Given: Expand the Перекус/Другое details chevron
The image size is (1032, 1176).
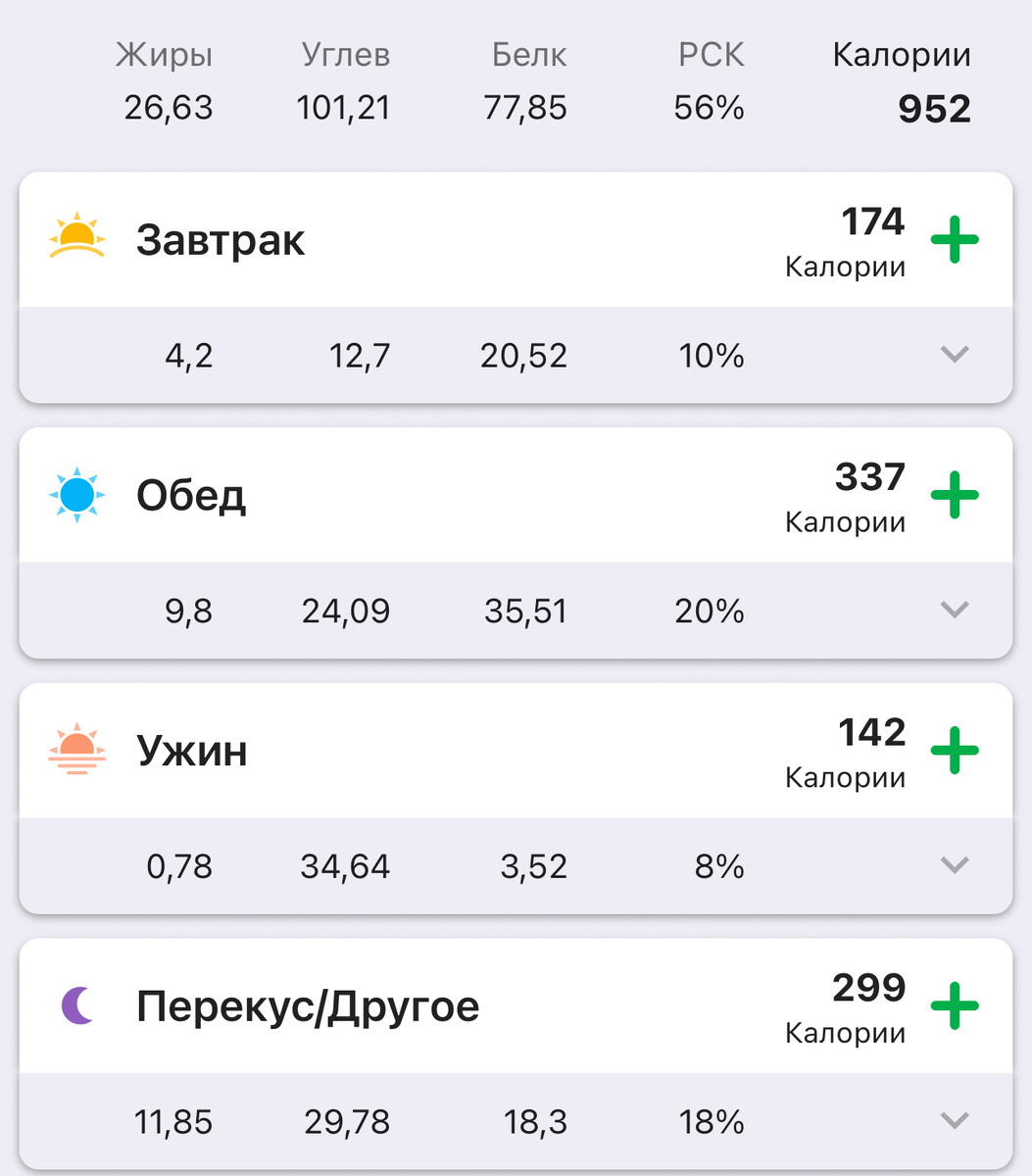Looking at the screenshot, I should [956, 1120].
